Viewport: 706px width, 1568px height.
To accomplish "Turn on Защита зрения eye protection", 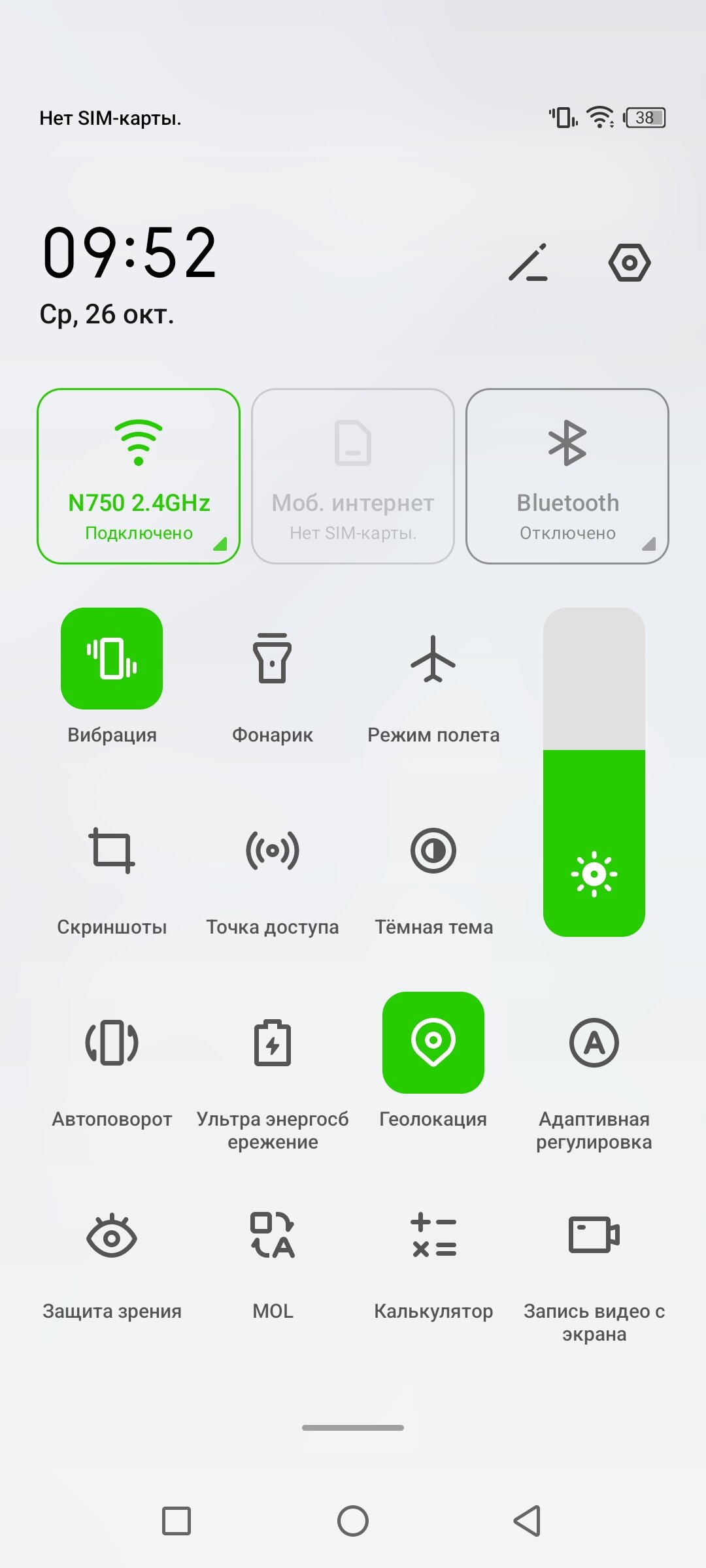I will point(112,1235).
